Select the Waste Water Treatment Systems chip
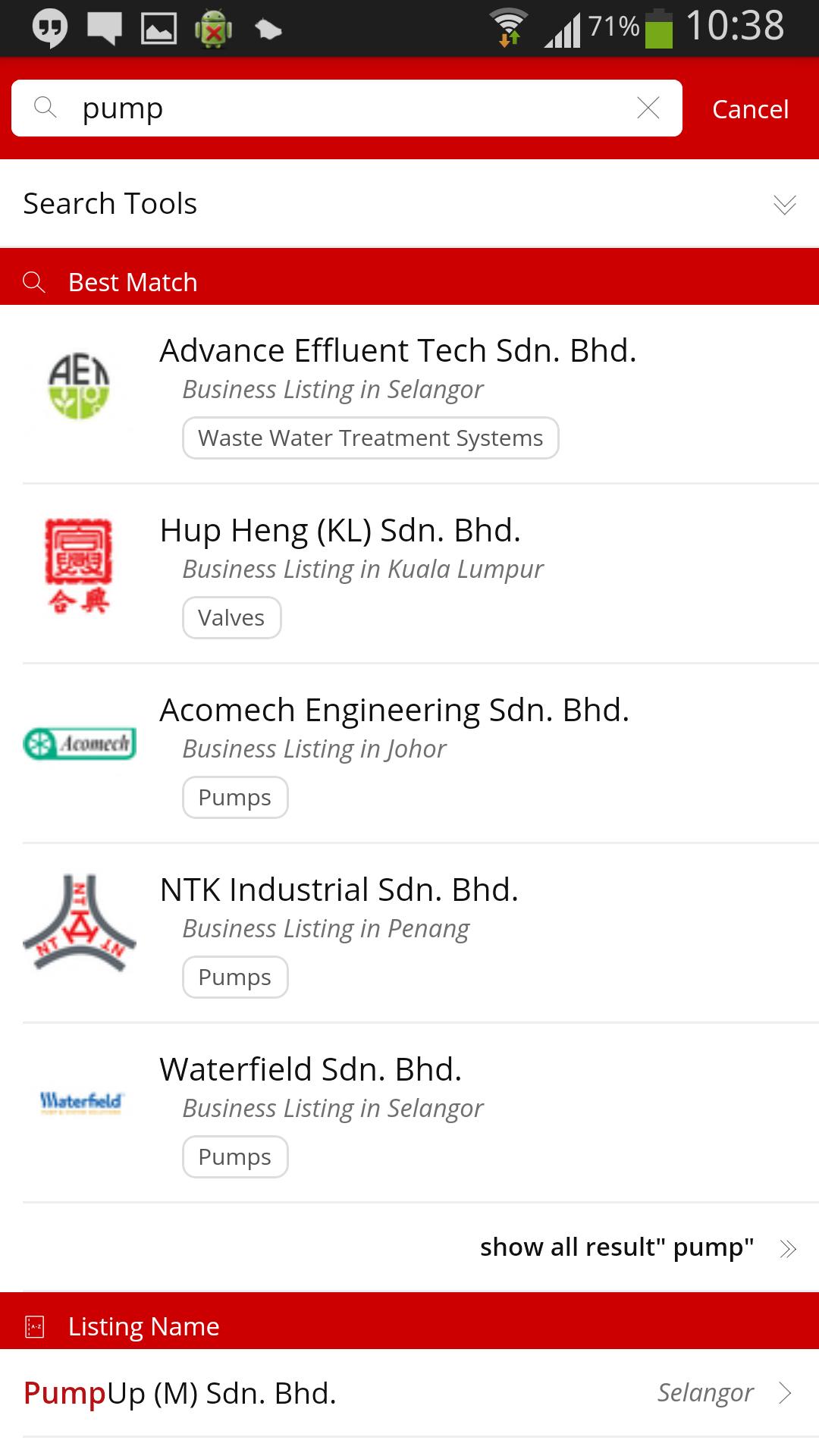 [x=370, y=438]
